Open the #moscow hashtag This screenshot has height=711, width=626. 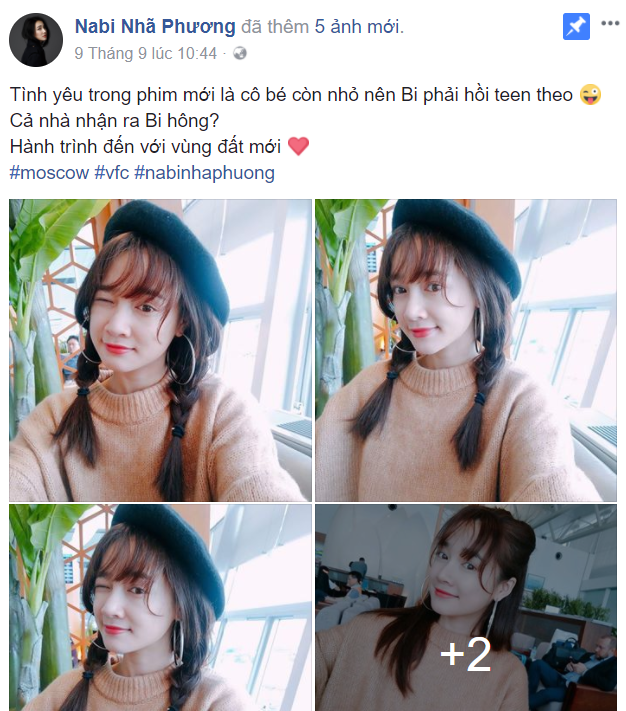(48, 172)
